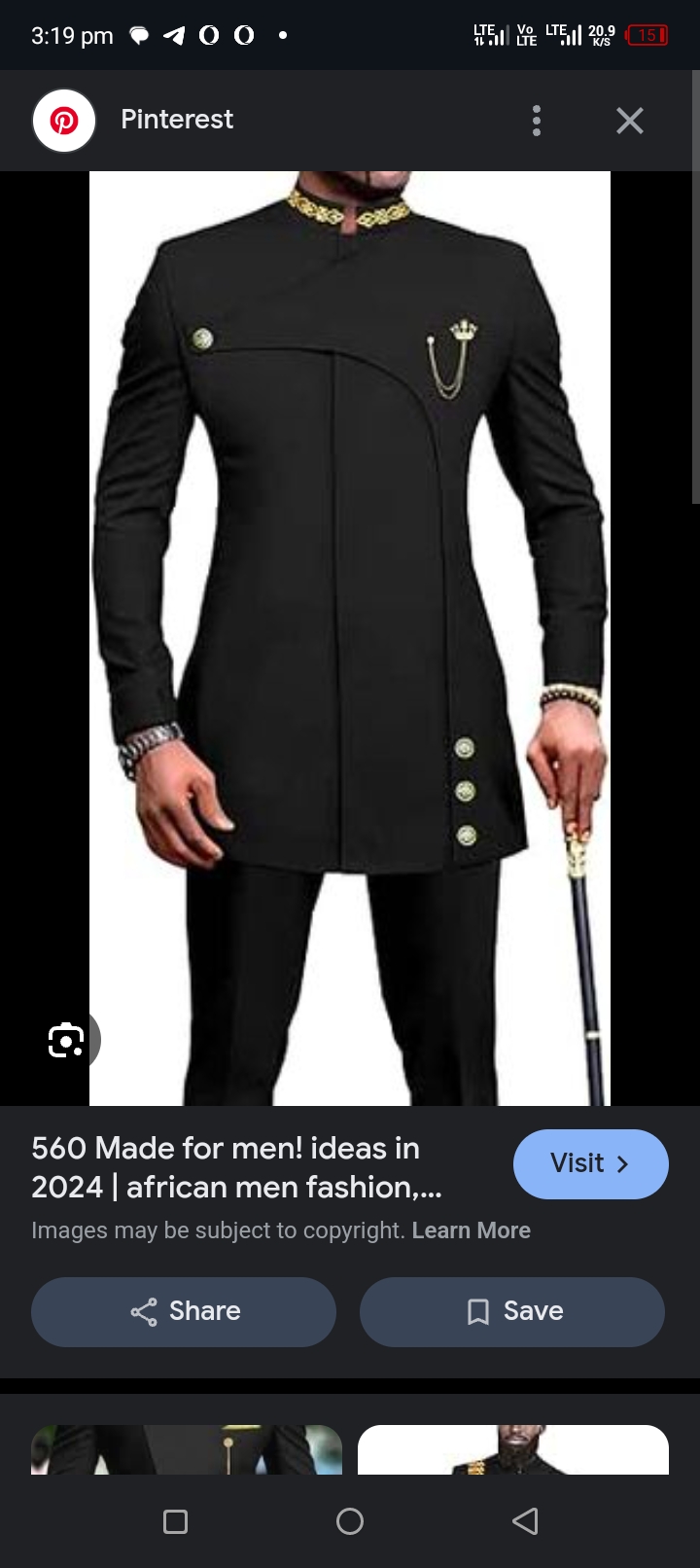Screen dimensions: 700x1568
Task: Share this image
Action: tap(184, 1312)
